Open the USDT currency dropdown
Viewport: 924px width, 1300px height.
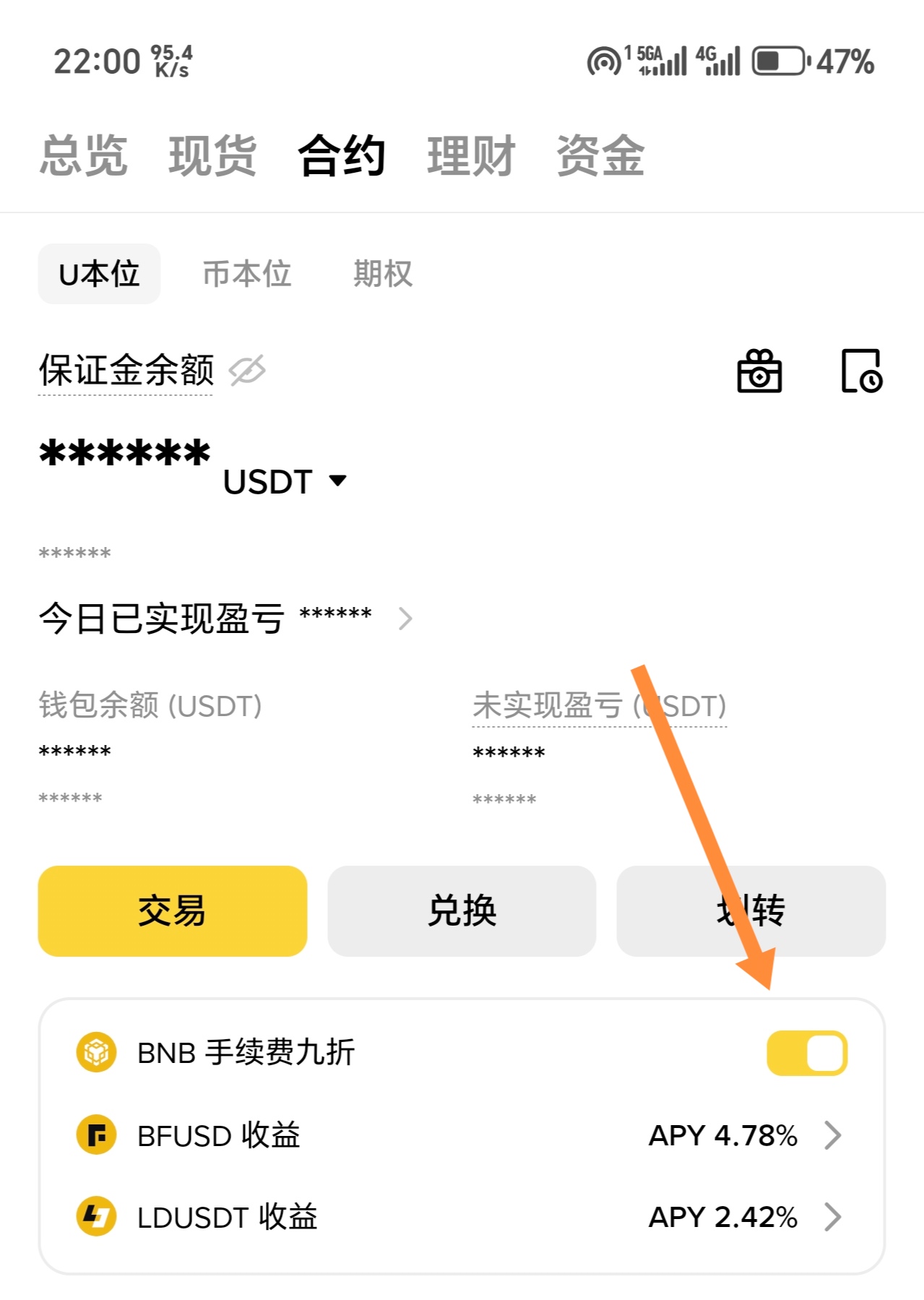click(285, 483)
